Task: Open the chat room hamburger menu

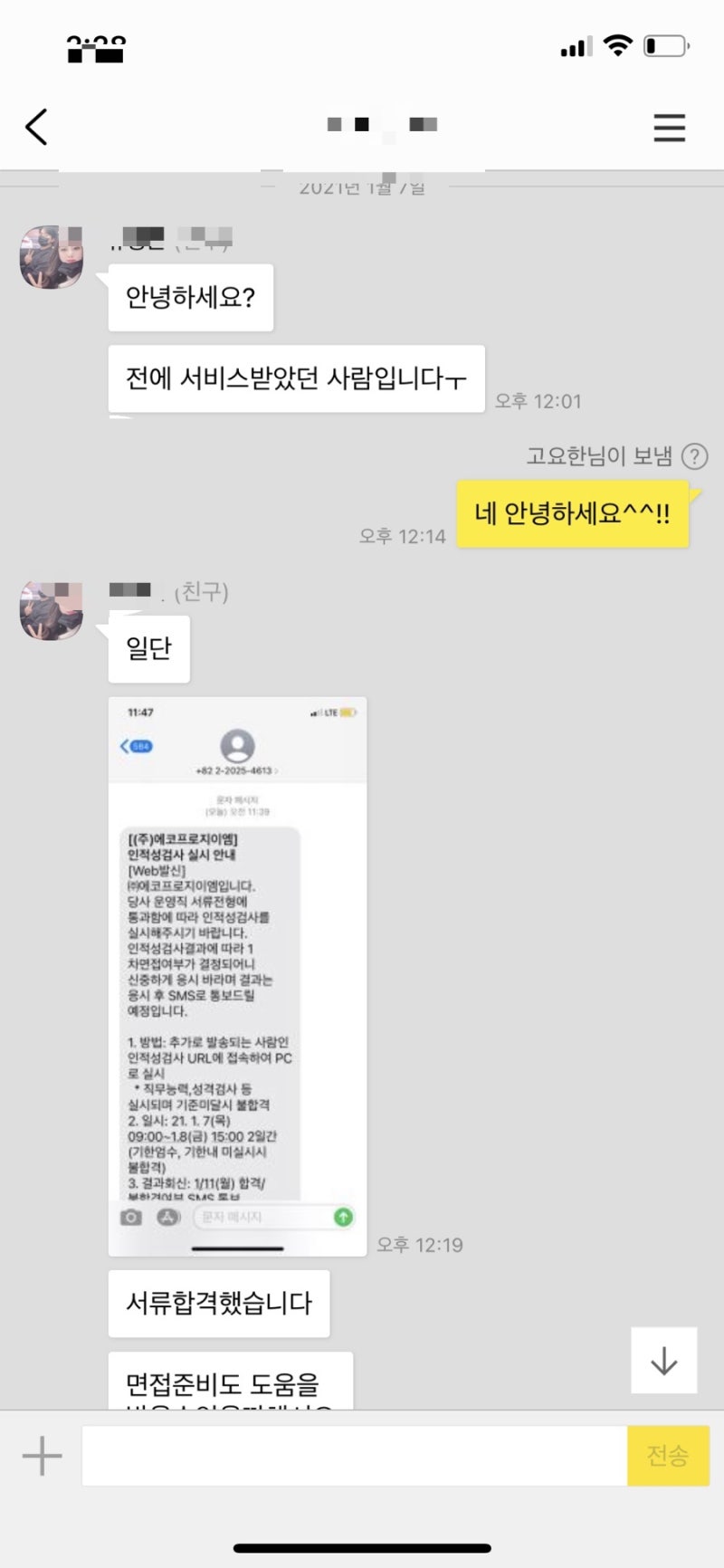Action: coord(669,128)
